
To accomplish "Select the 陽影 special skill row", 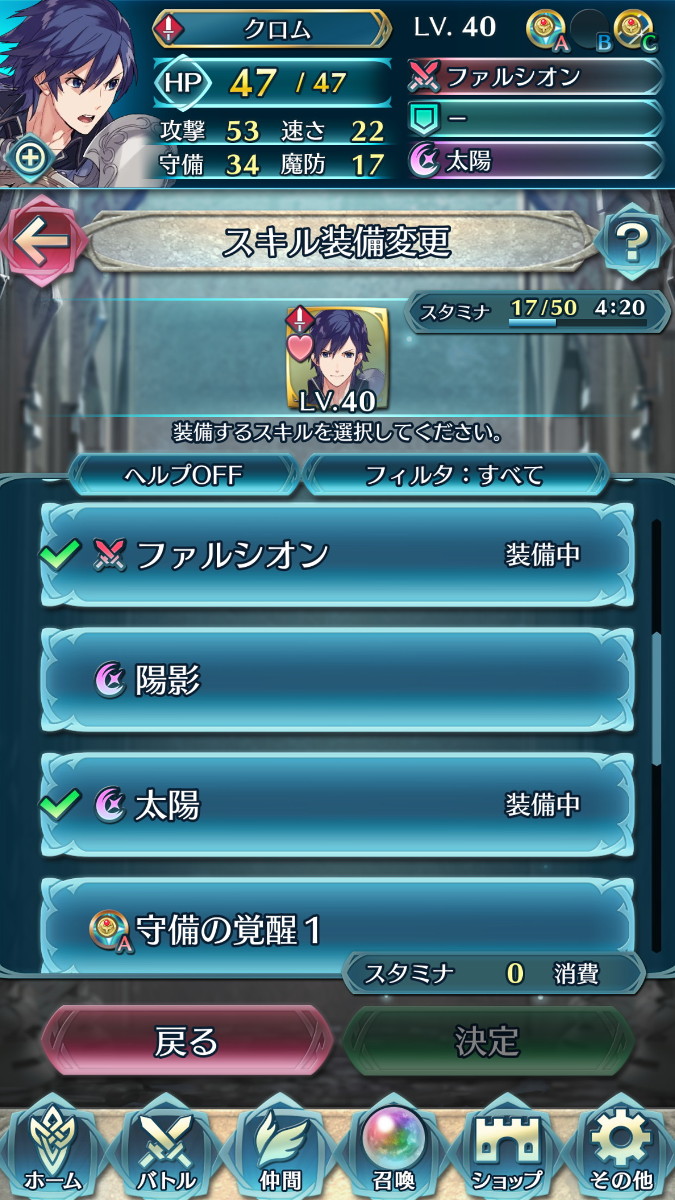I will pyautogui.click(x=337, y=680).
